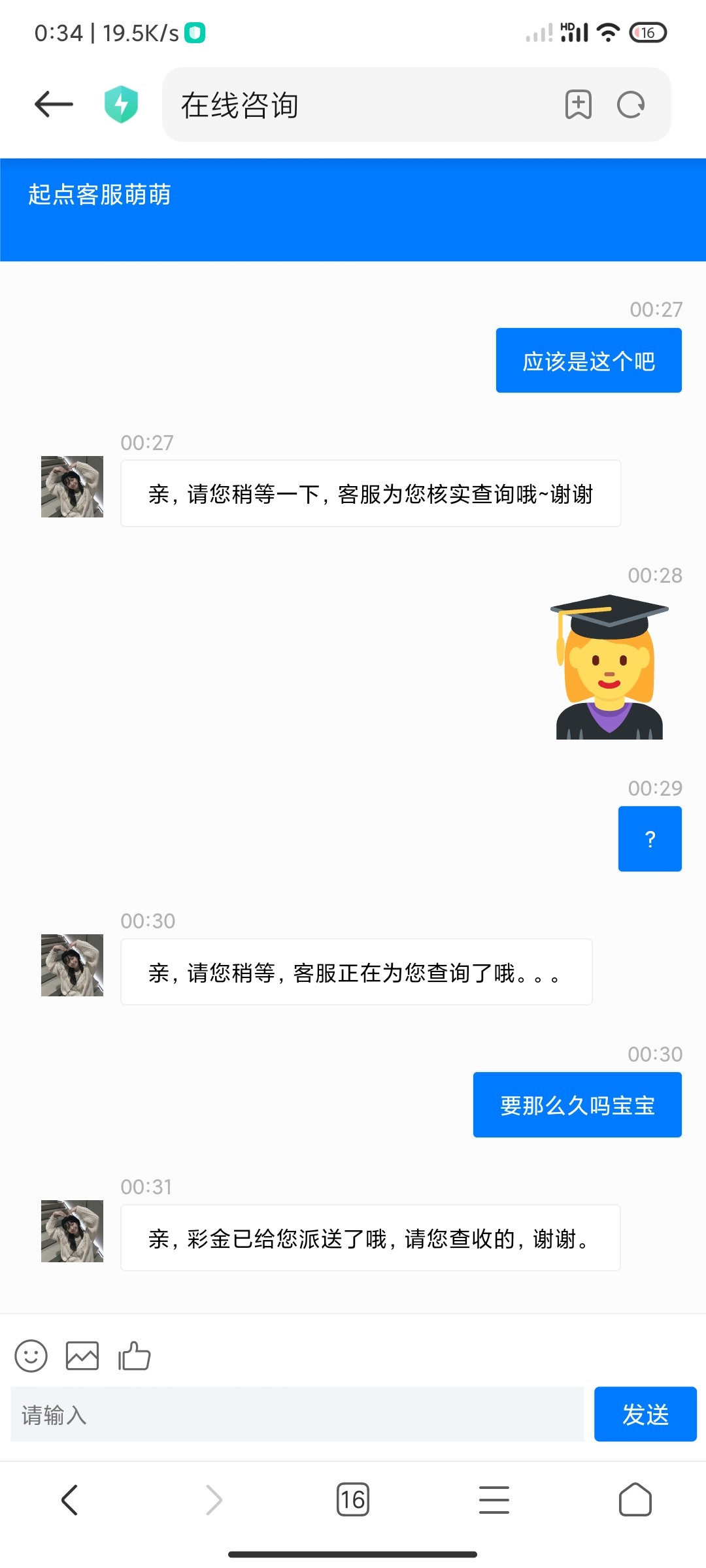
Task: Open the tab switcher showing 16
Action: tap(353, 1500)
